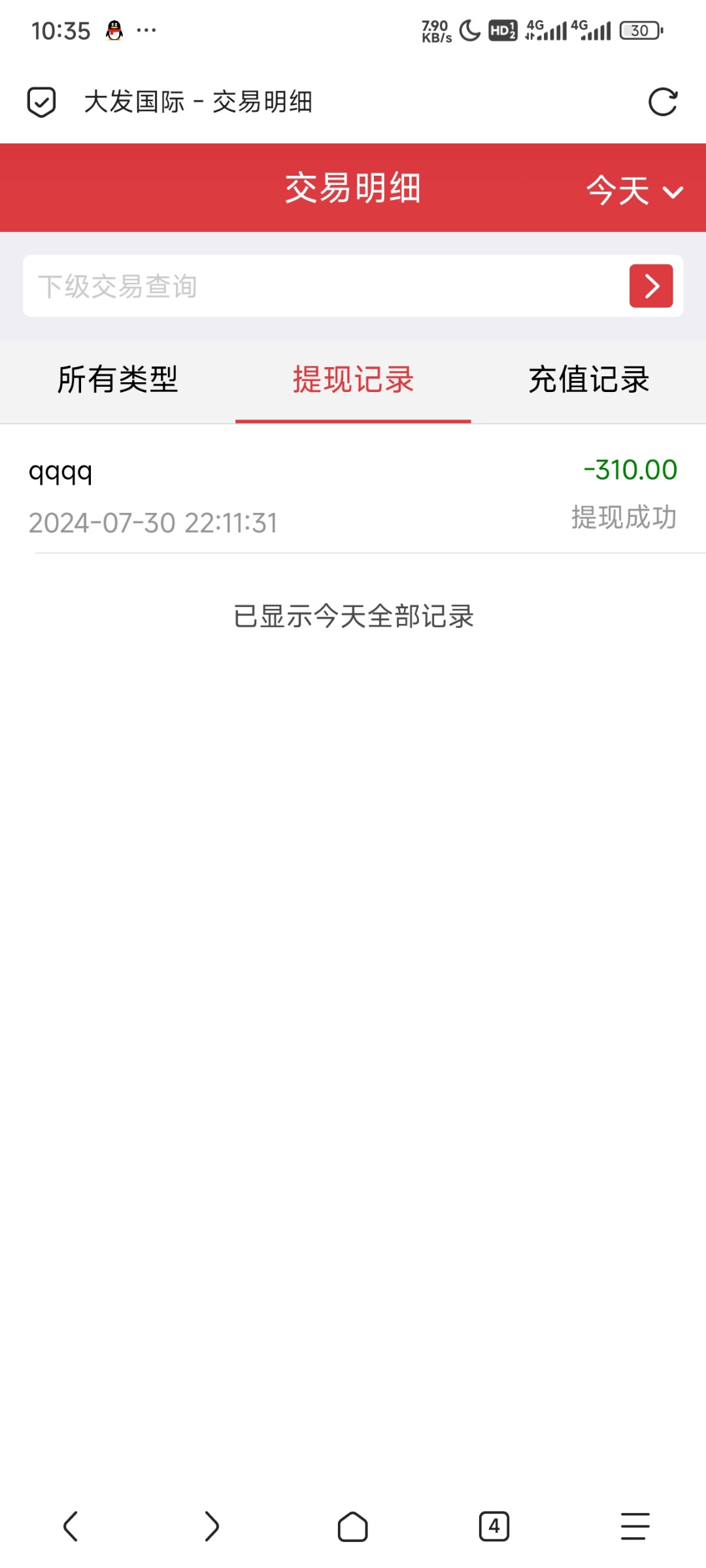Open the site security shield icon

point(41,102)
